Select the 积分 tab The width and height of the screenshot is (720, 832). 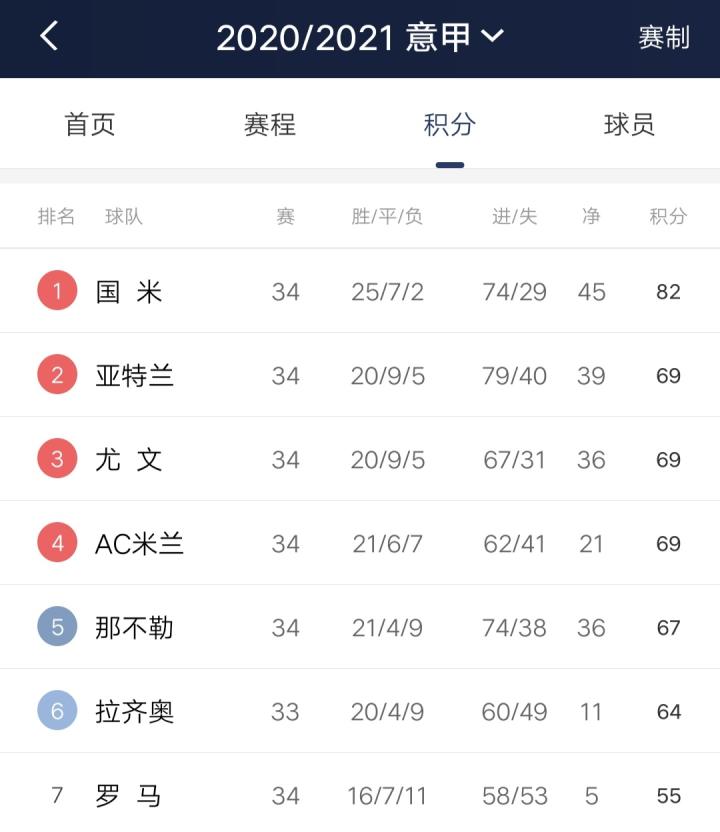(x=450, y=125)
